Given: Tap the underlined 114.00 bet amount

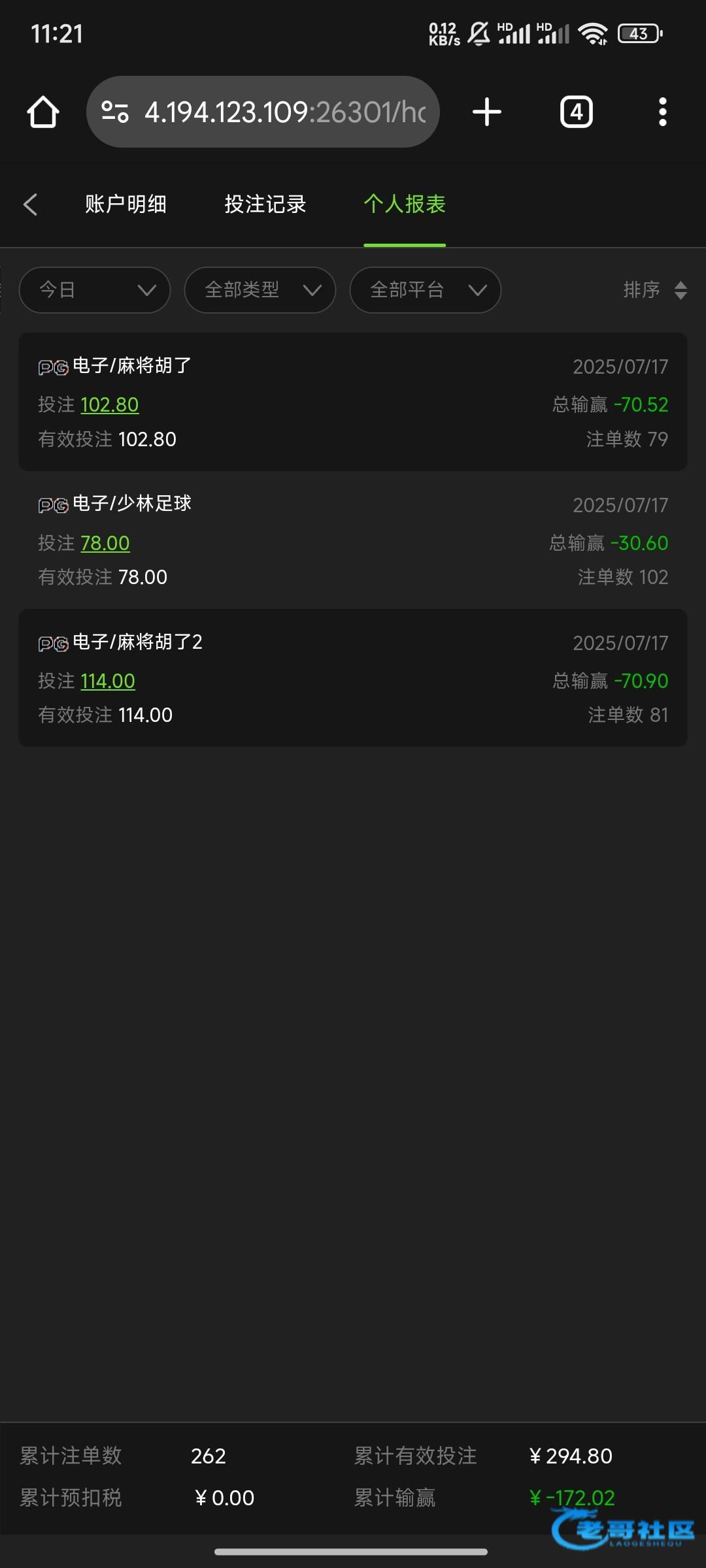Looking at the screenshot, I should click(x=107, y=681).
